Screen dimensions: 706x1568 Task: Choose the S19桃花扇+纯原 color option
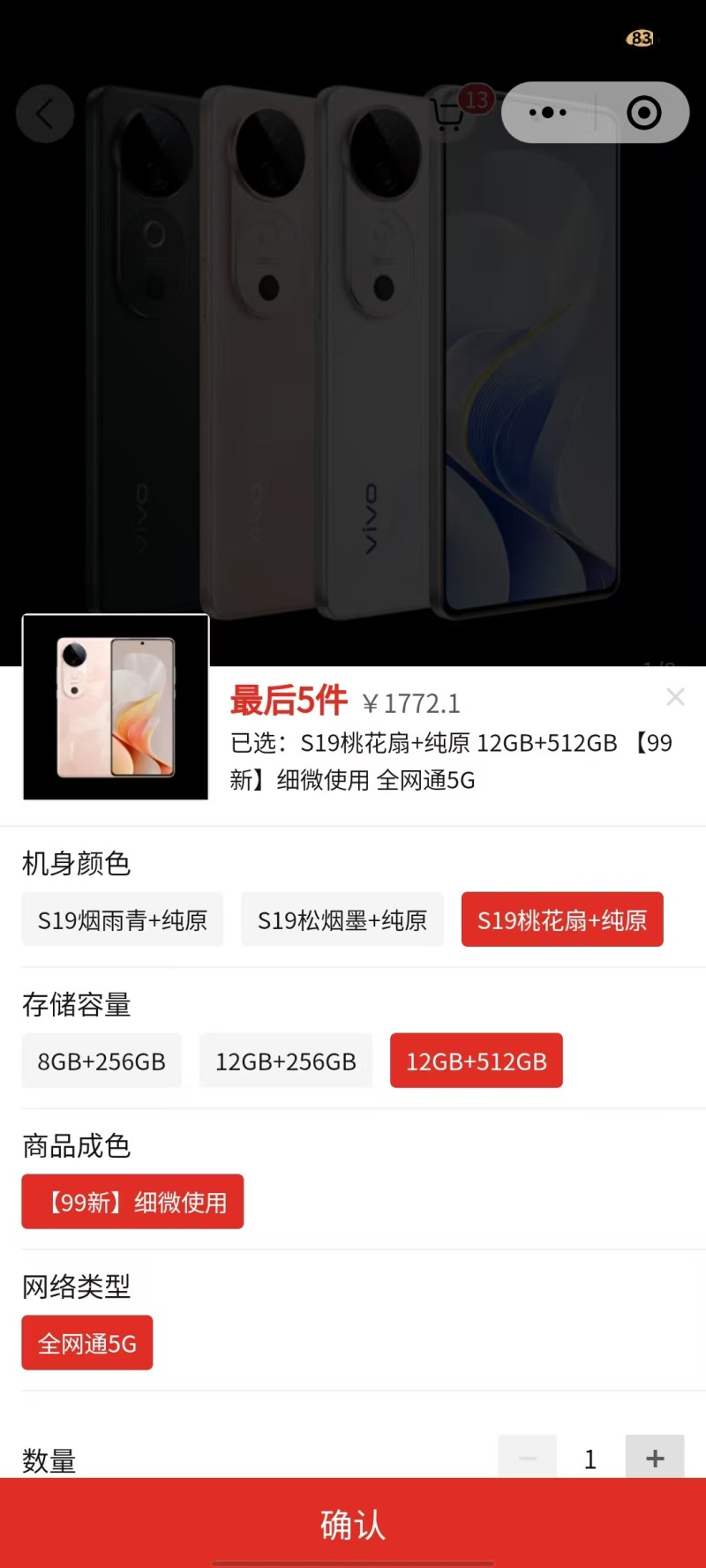[561, 919]
